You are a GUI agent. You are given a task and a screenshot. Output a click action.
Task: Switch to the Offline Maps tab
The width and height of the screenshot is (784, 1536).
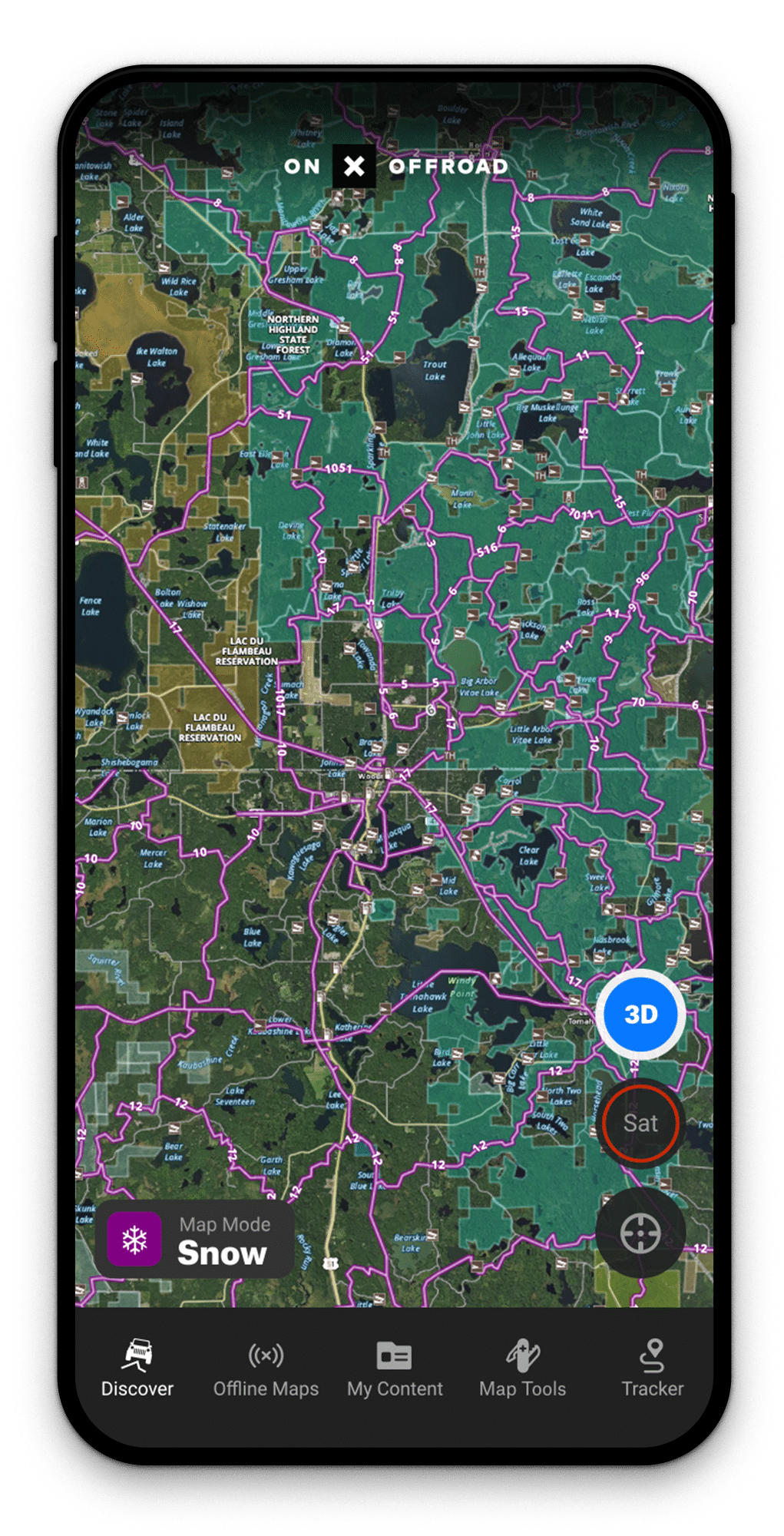[266, 1369]
